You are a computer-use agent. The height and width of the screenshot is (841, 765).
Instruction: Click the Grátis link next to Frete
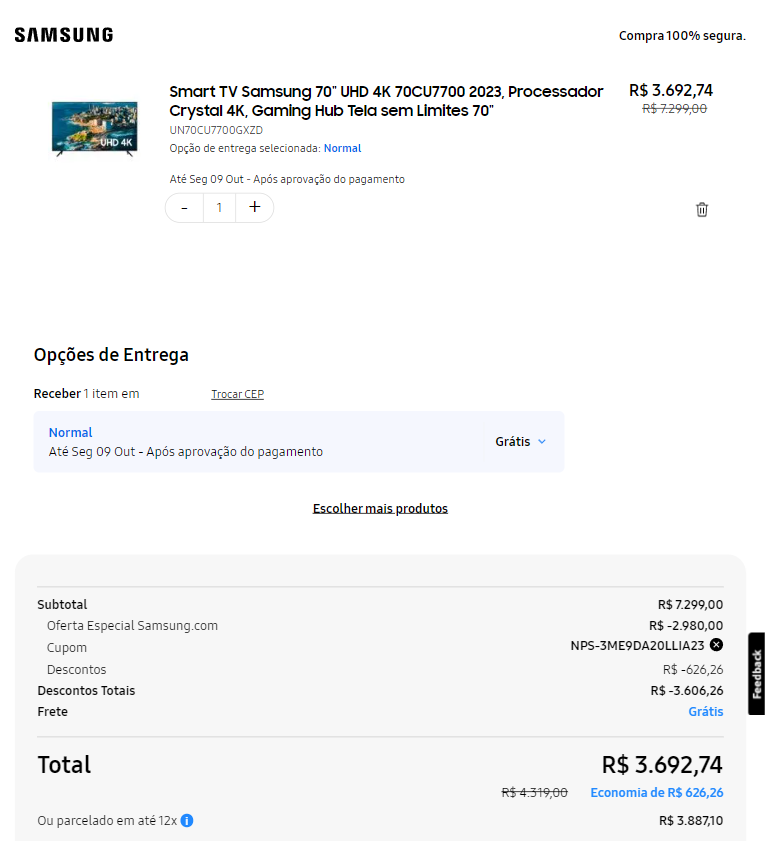[x=705, y=711]
